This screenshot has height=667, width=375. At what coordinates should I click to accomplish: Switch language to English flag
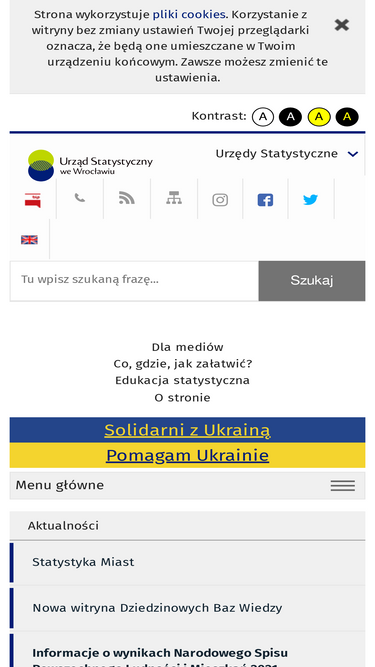[x=29, y=240]
